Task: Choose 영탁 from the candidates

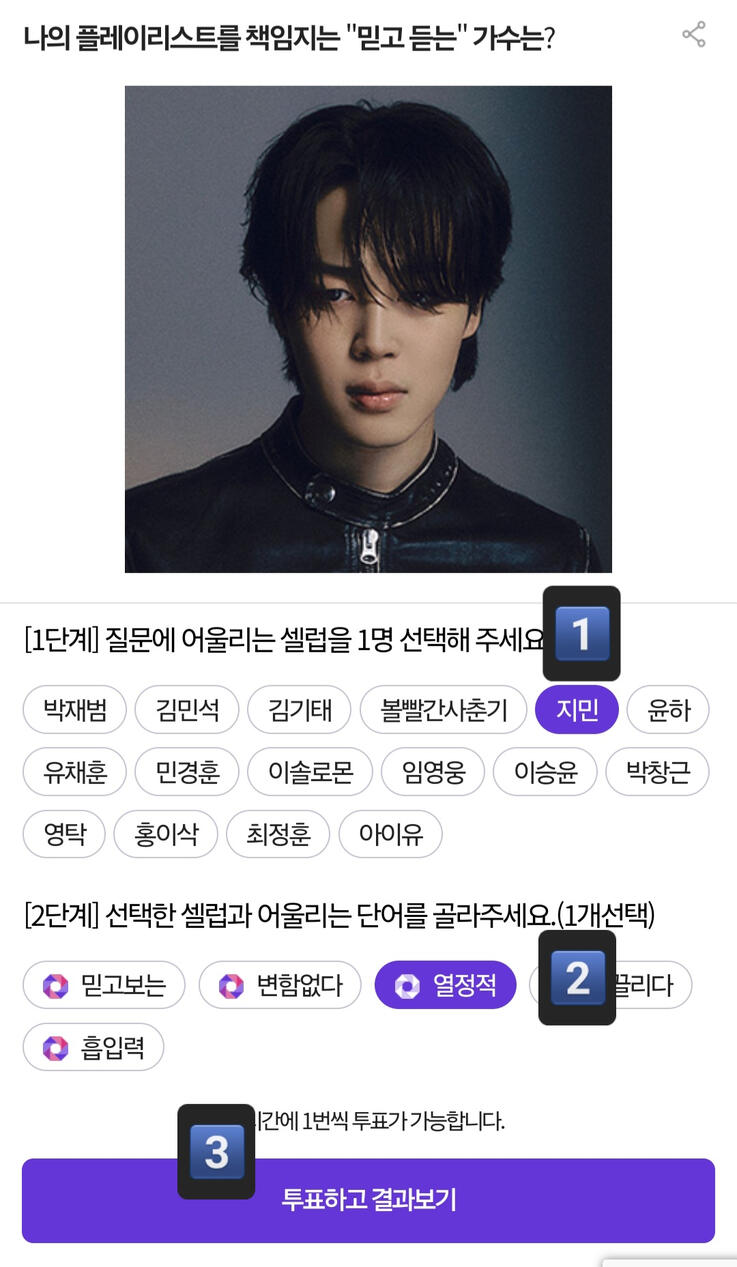Action: click(64, 834)
